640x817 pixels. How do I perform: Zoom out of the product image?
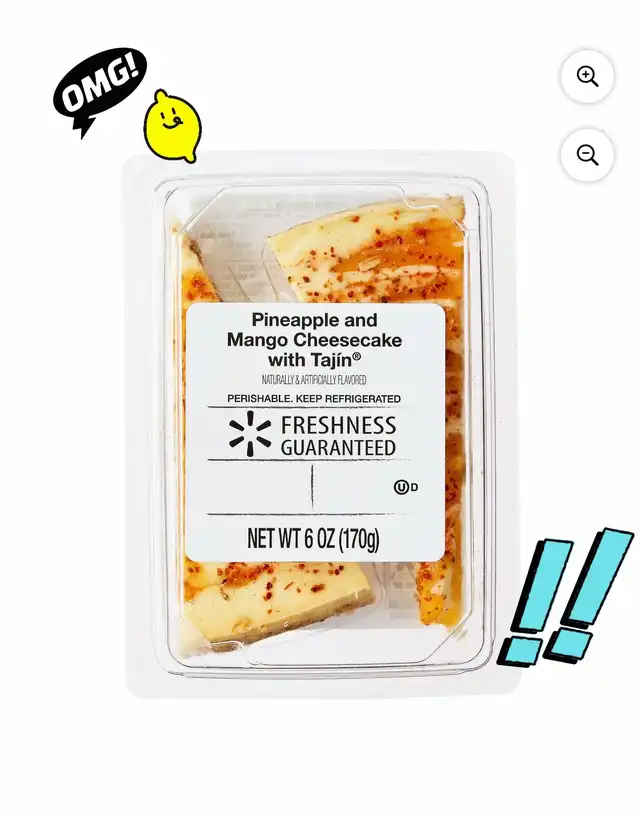(587, 155)
